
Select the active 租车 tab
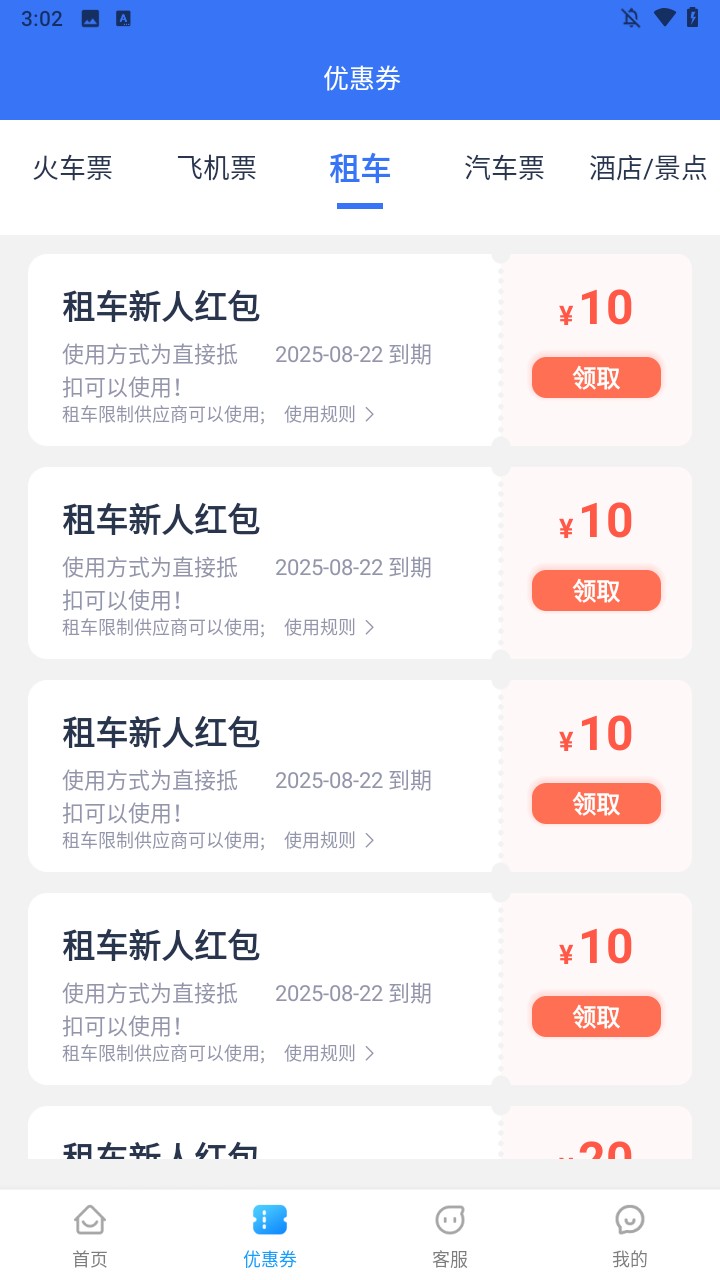[360, 170]
